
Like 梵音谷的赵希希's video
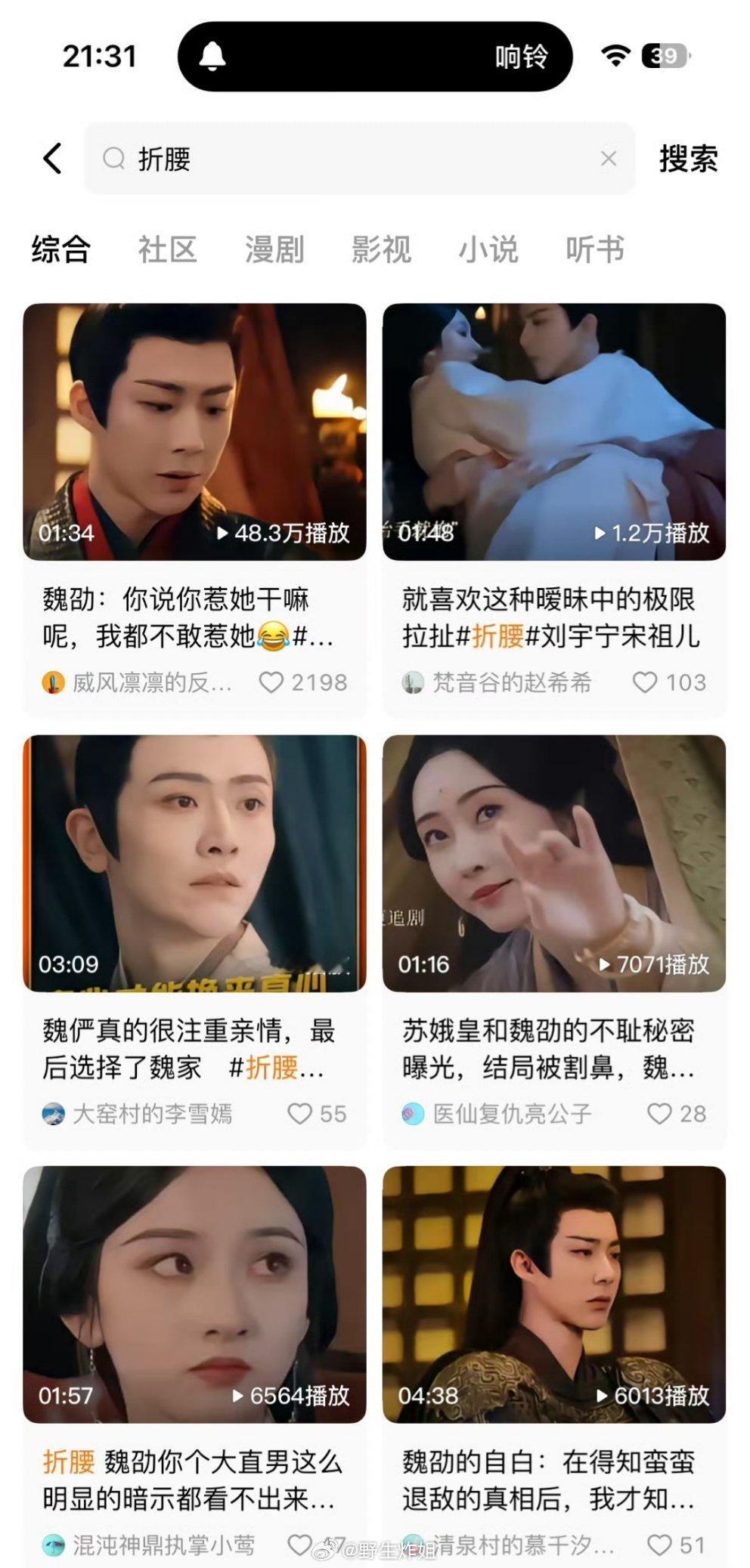pyautogui.click(x=644, y=682)
